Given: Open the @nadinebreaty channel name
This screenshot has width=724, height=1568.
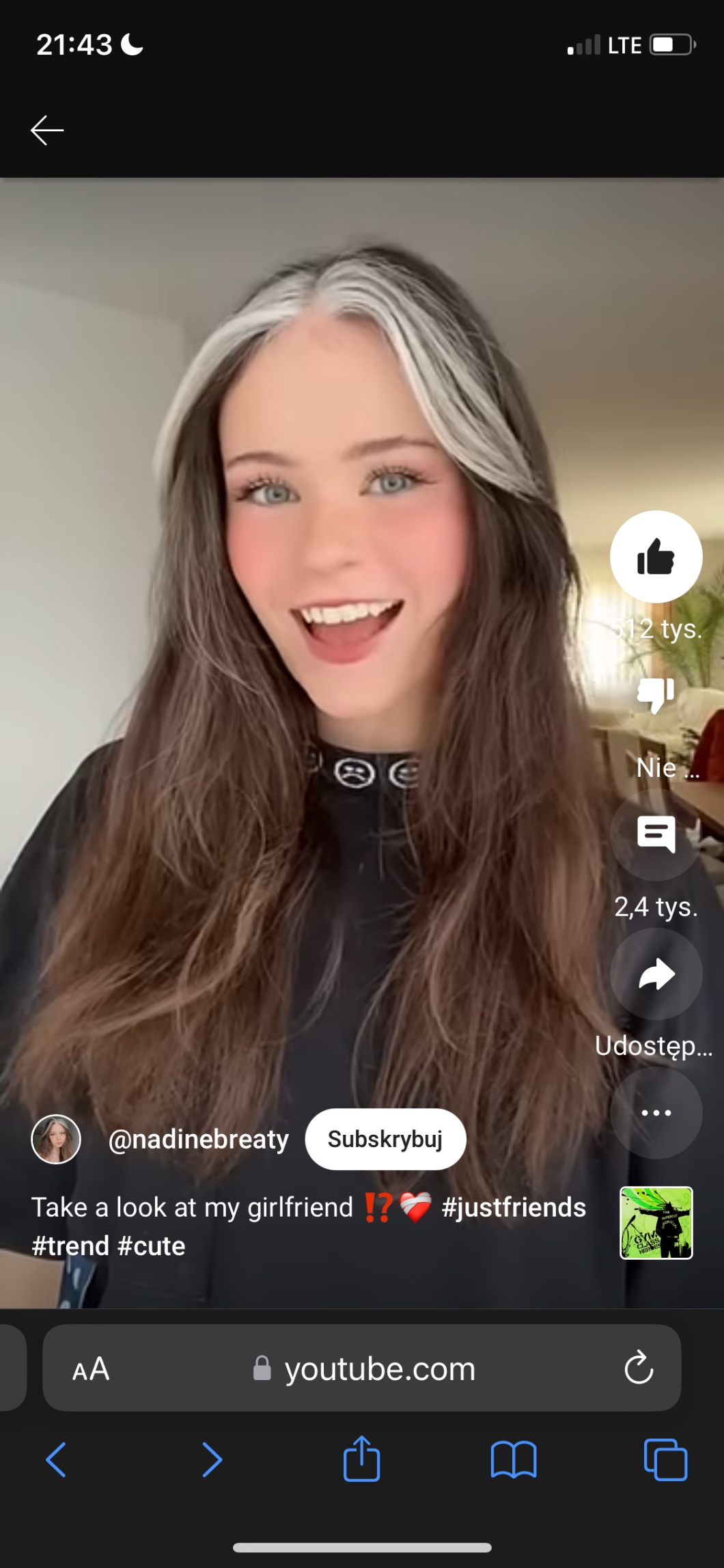Looking at the screenshot, I should [198, 1139].
